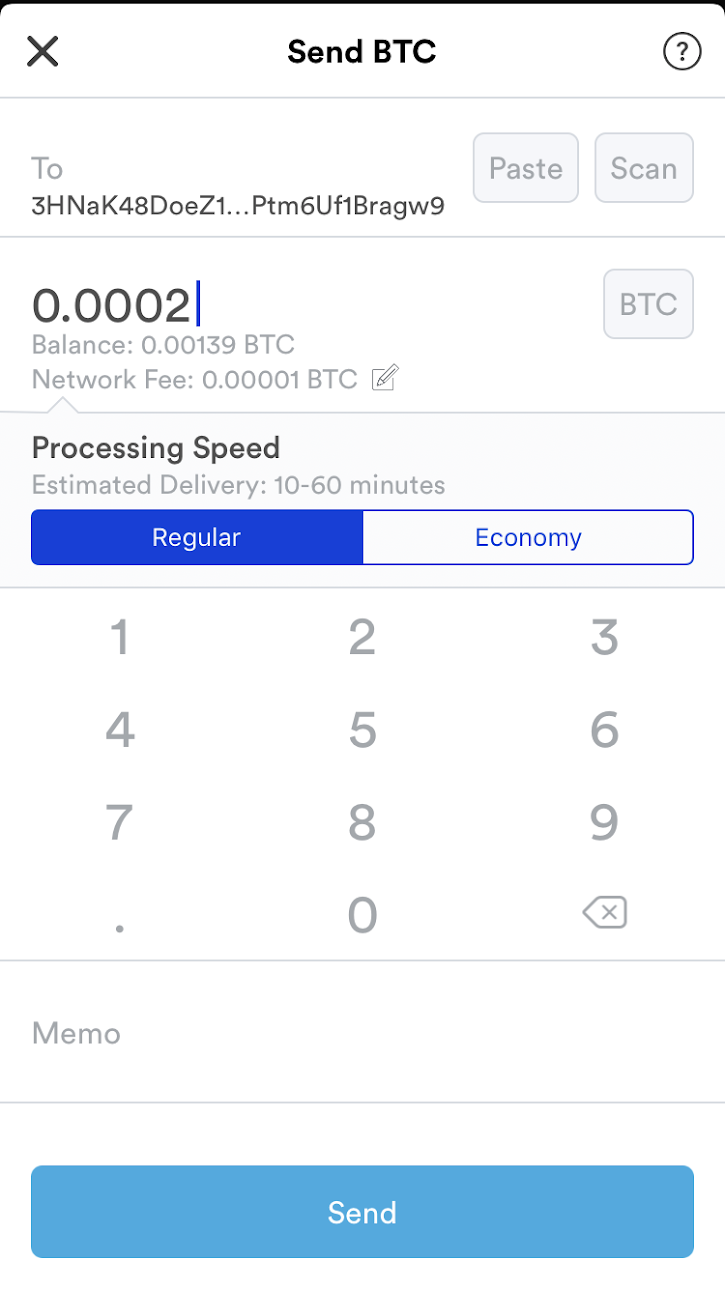The height and width of the screenshot is (1289, 725).
Task: Edit the network fee
Action: click(384, 378)
